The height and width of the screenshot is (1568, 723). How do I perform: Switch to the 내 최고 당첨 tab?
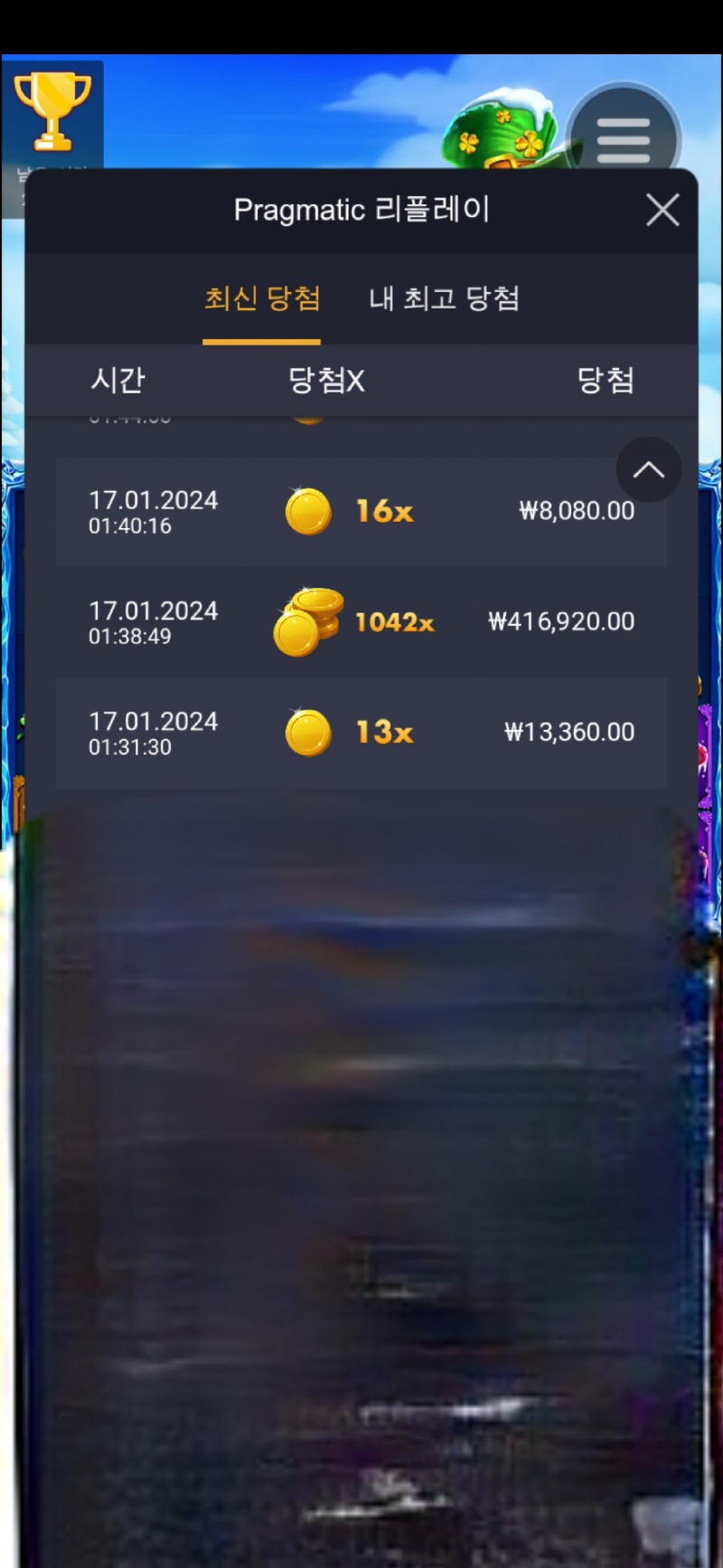coord(444,298)
